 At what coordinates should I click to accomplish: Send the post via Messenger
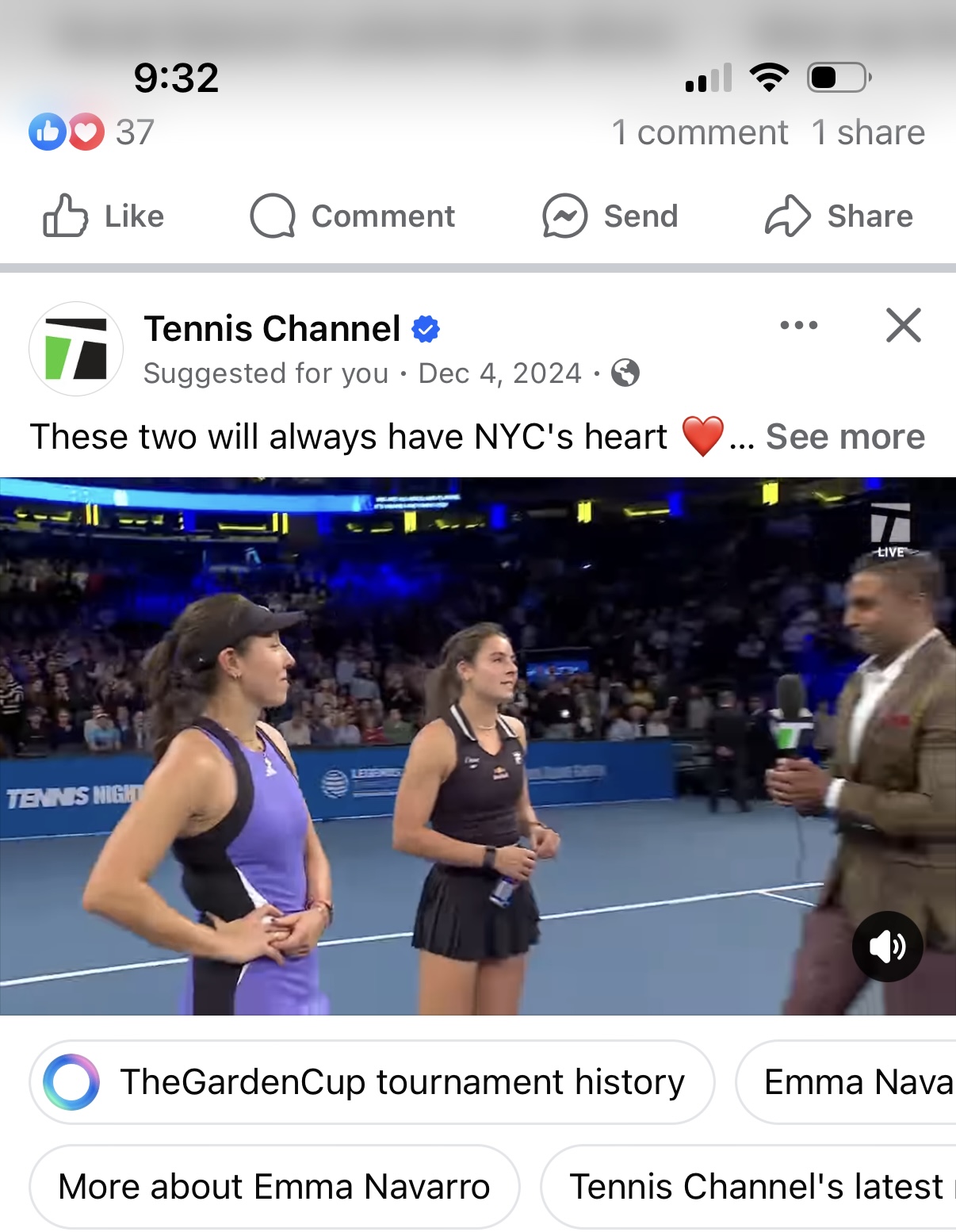pos(610,216)
